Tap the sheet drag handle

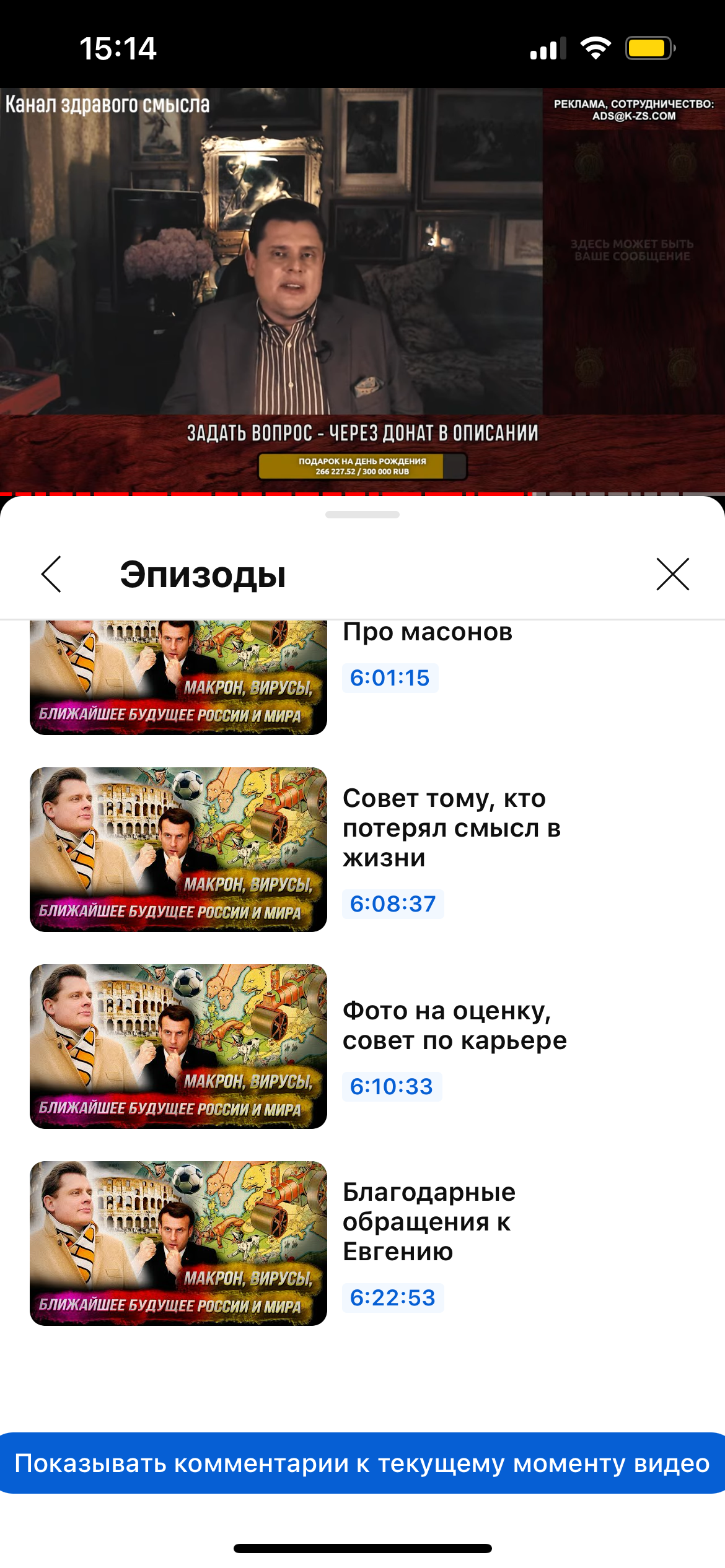[362, 515]
